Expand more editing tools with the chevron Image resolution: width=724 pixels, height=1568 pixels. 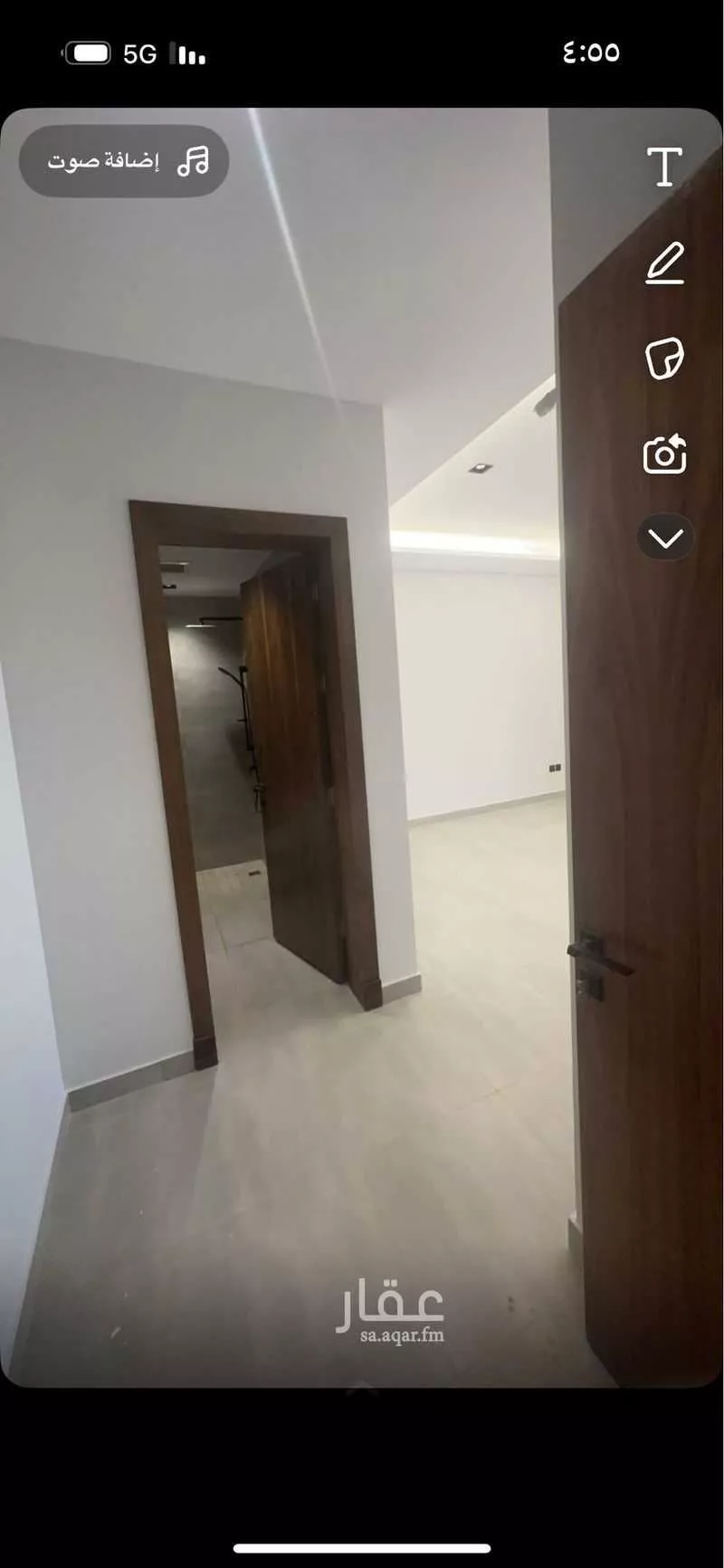click(x=665, y=538)
